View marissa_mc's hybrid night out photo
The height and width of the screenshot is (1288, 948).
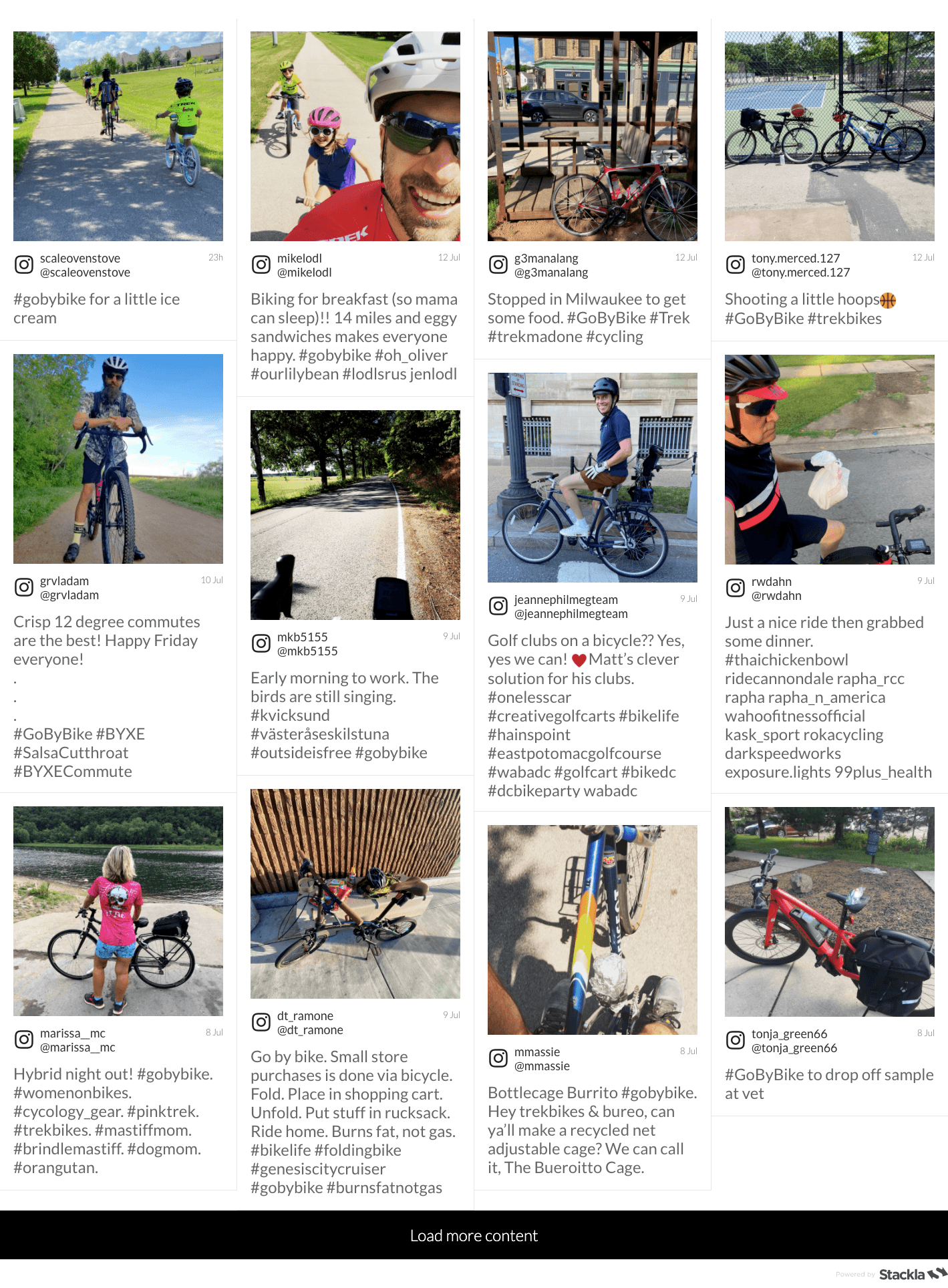[118, 911]
